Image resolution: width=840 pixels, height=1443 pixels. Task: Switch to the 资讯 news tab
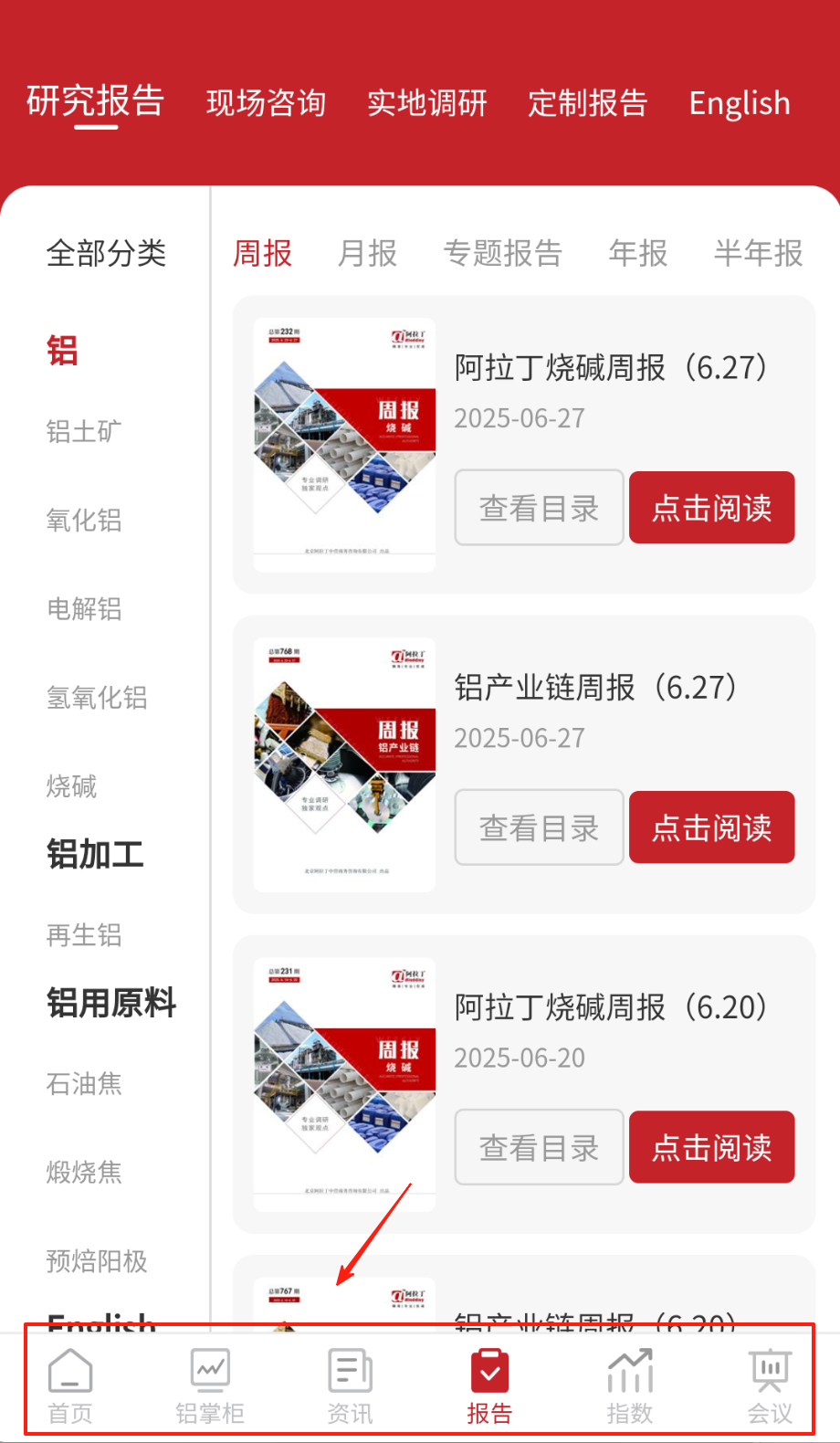pos(350,1386)
